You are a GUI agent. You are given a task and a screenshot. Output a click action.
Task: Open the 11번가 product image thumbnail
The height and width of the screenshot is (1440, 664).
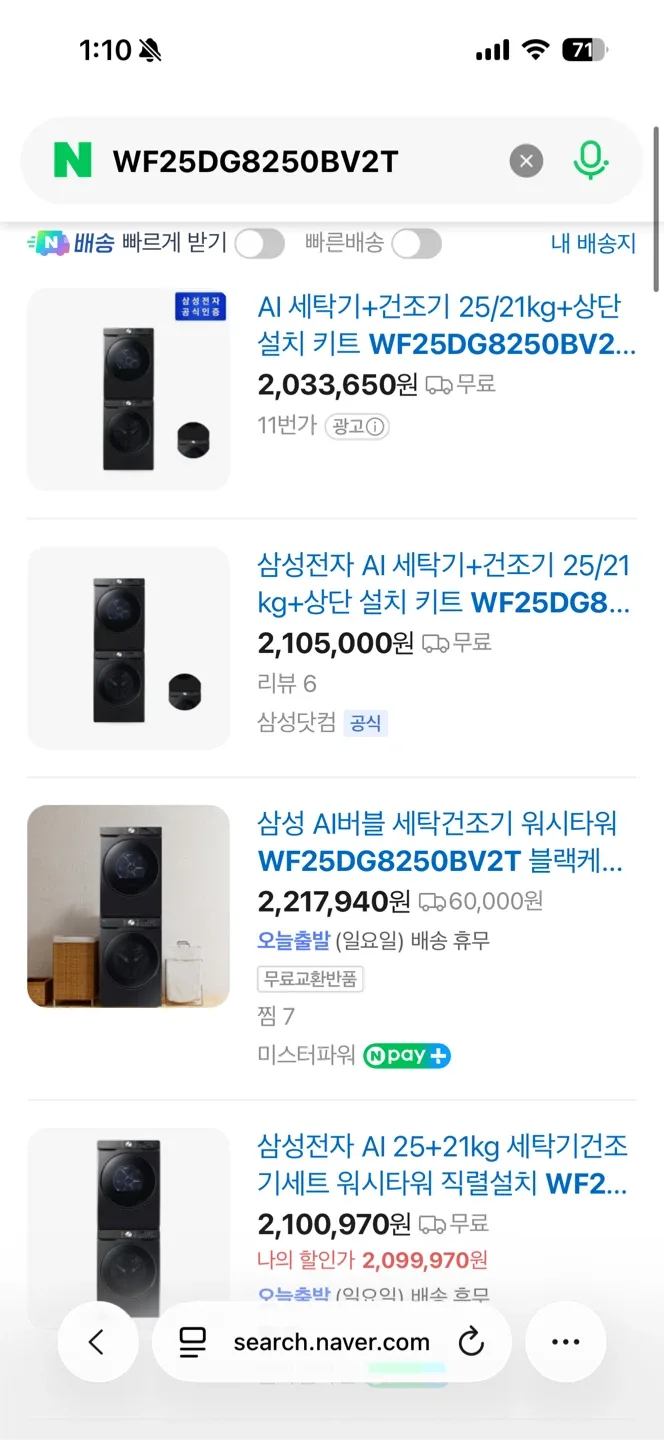click(x=128, y=389)
